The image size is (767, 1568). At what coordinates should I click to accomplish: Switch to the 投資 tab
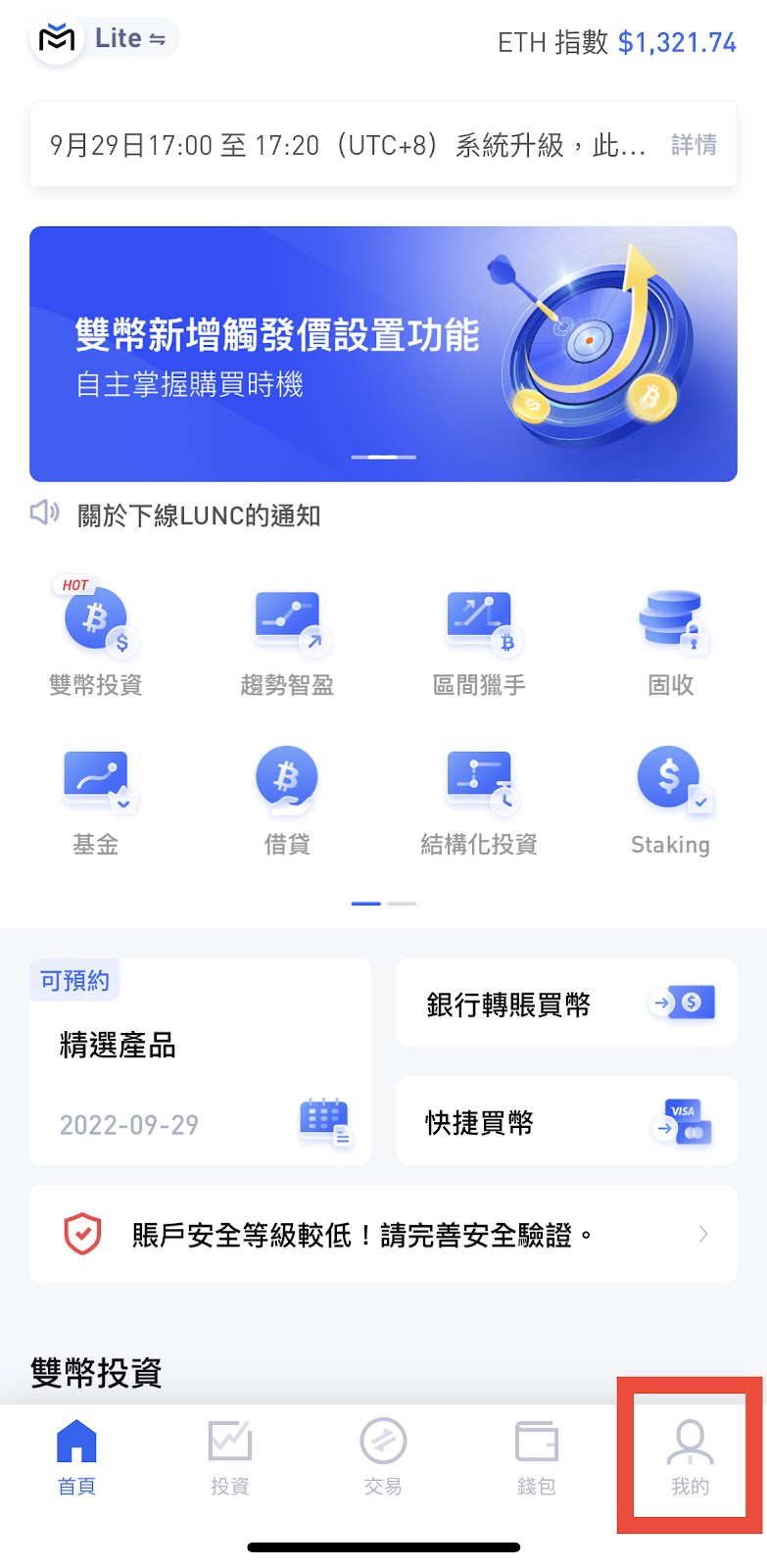(x=230, y=1458)
